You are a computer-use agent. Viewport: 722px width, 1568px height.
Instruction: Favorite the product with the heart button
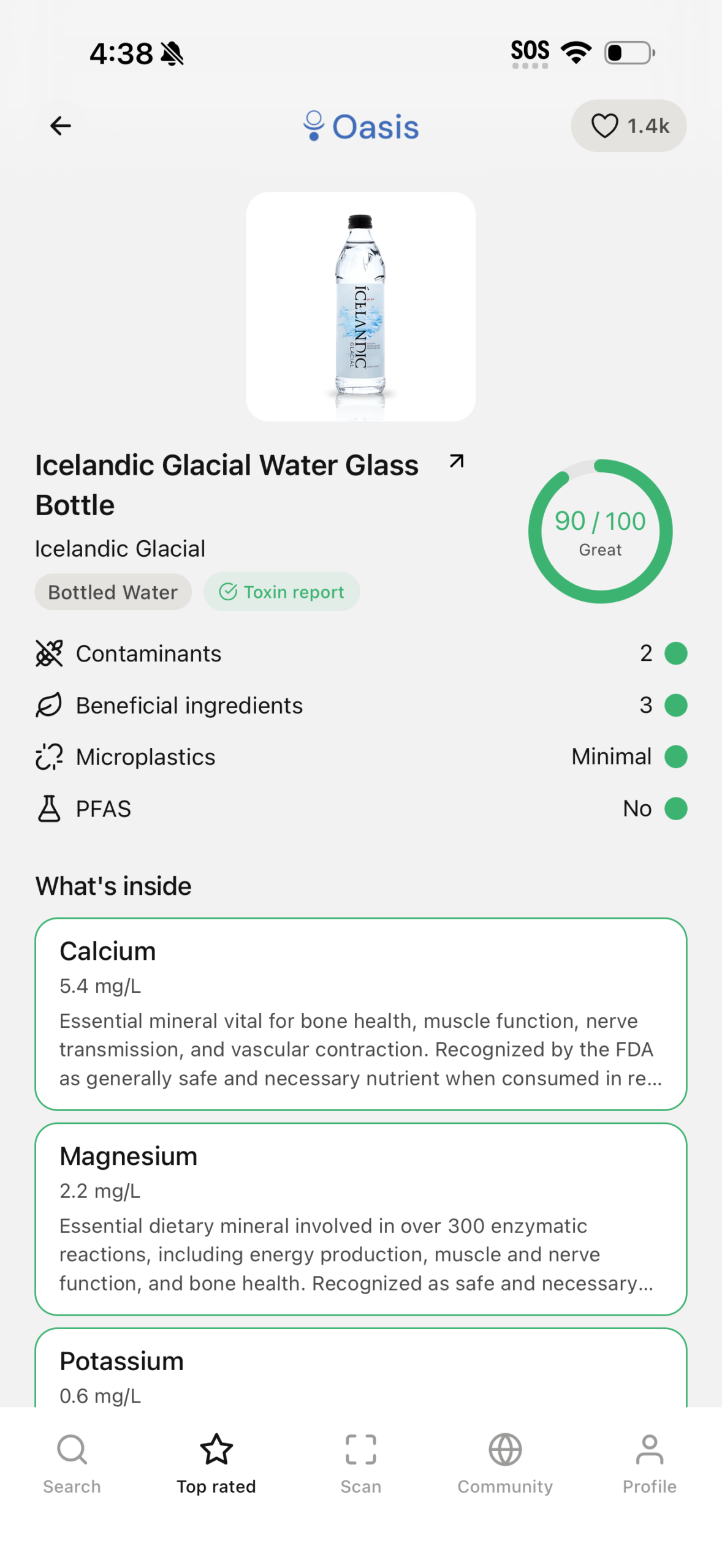tap(629, 126)
